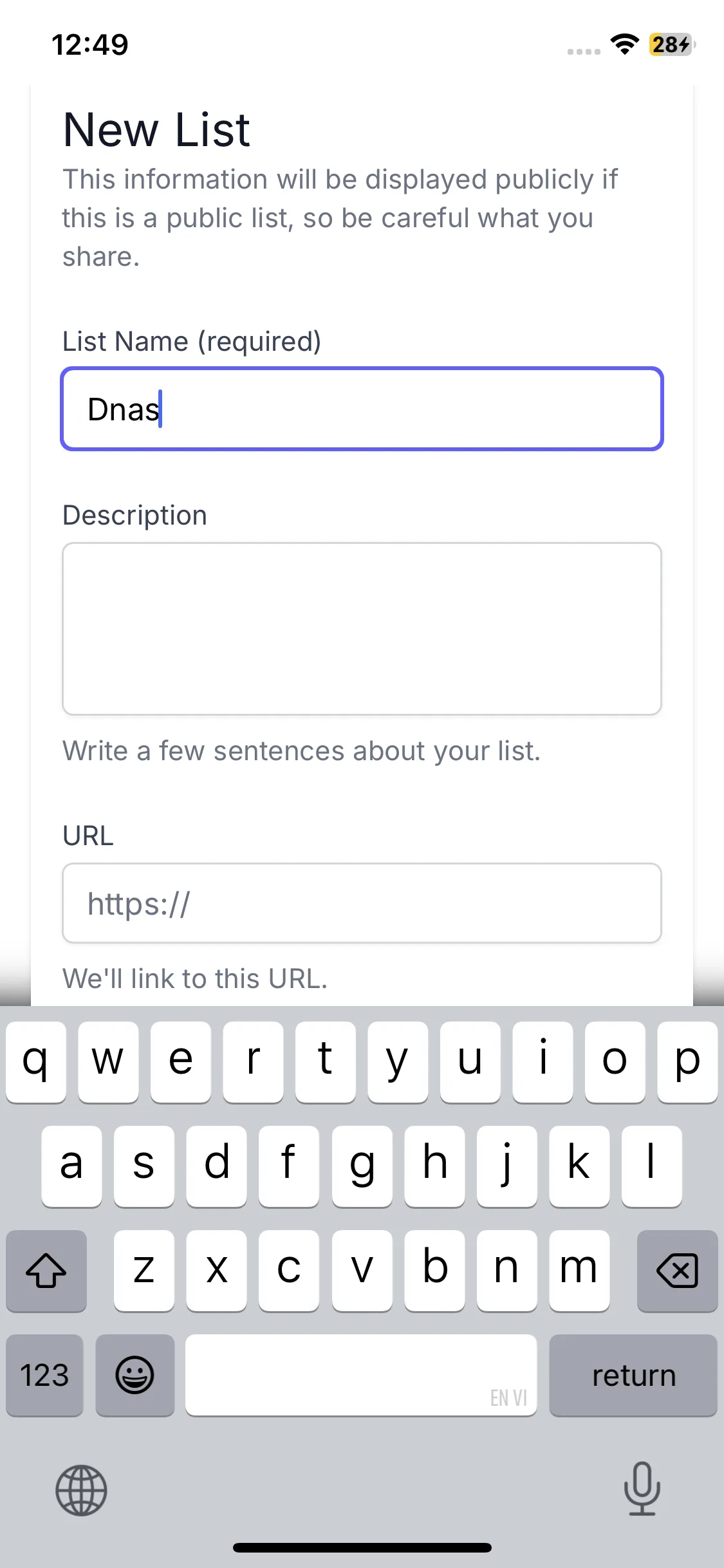This screenshot has width=724, height=1568.
Task: Switch keyboard to 123 numbers layout
Action: 44,1375
